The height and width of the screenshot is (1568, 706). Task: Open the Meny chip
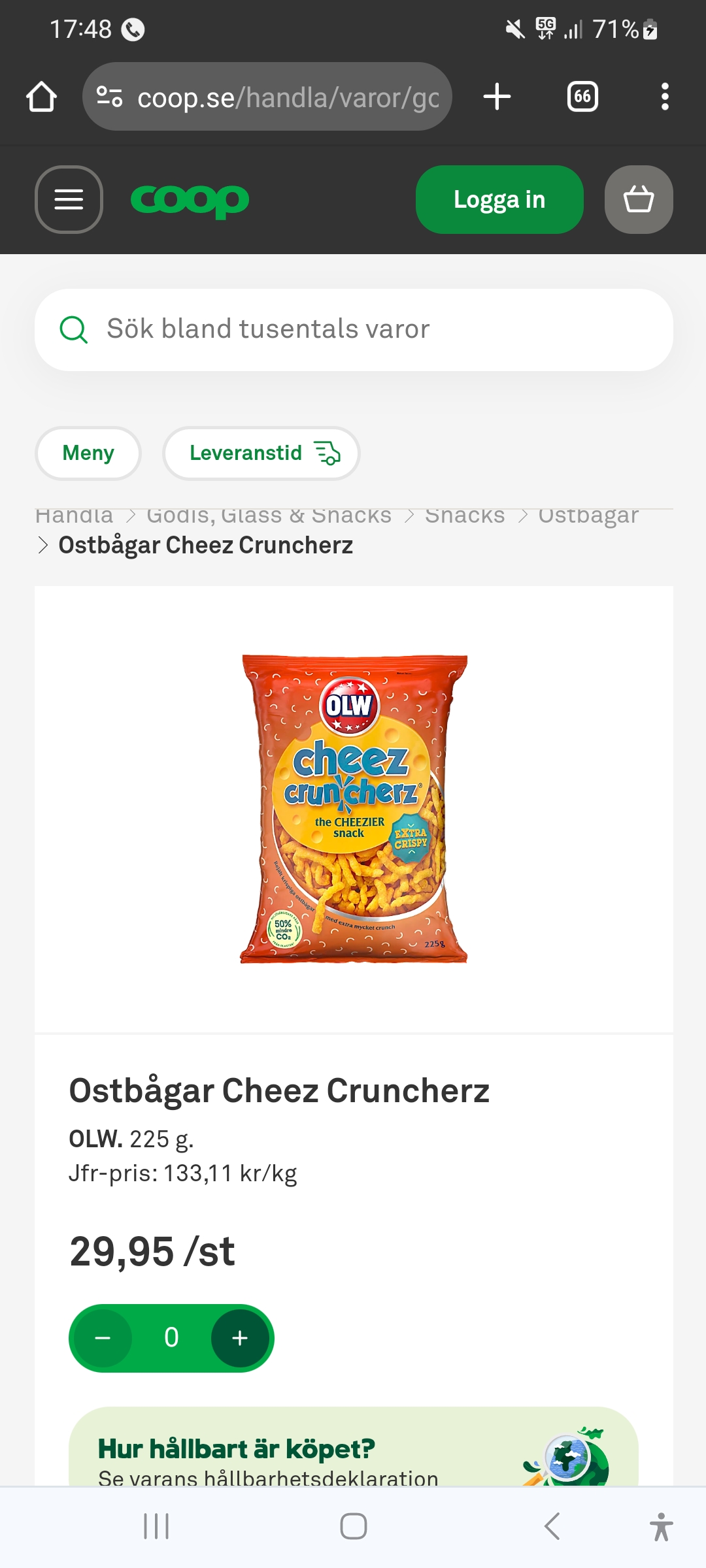(x=88, y=453)
